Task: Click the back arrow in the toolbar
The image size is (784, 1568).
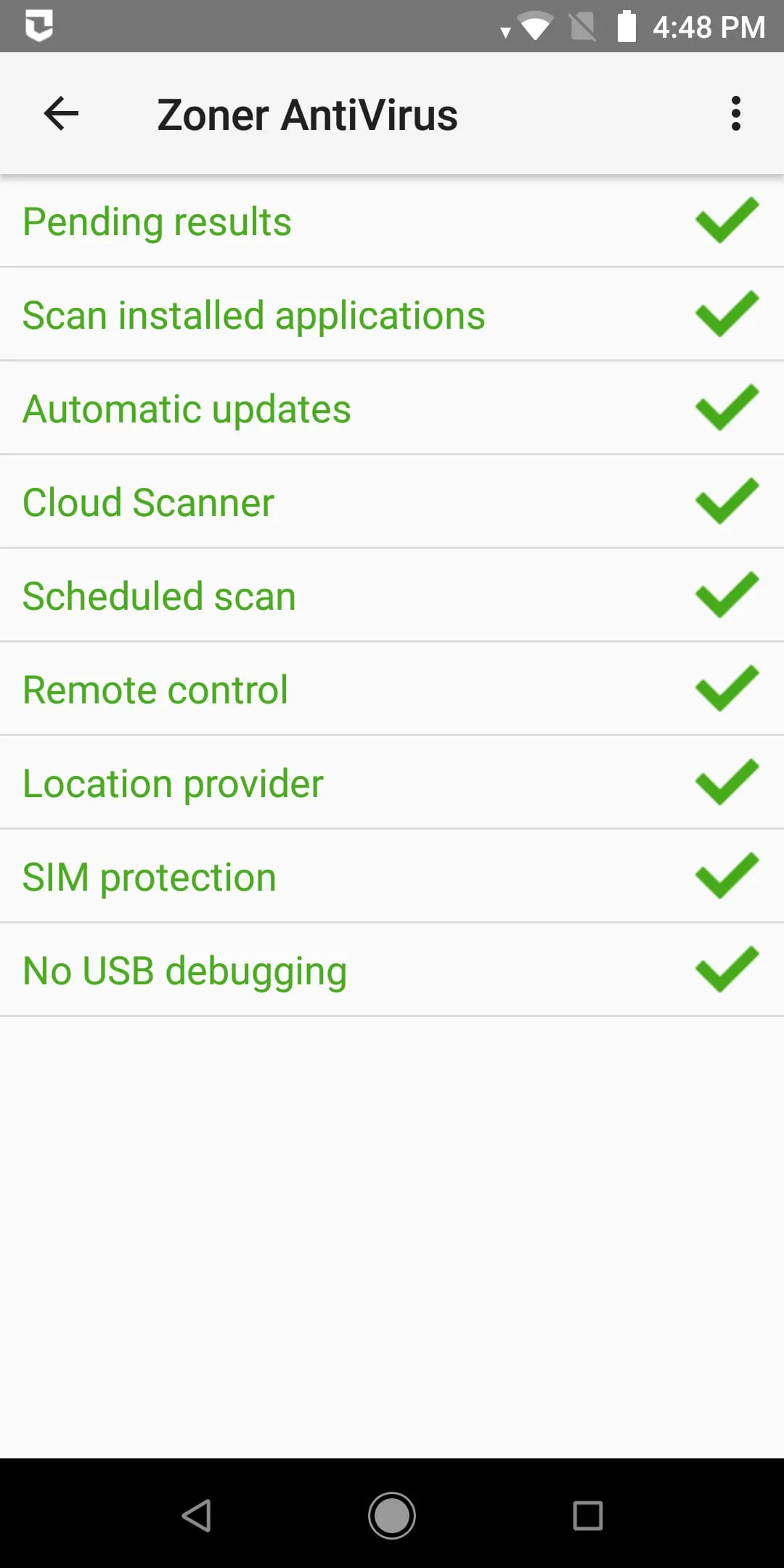Action: [60, 113]
